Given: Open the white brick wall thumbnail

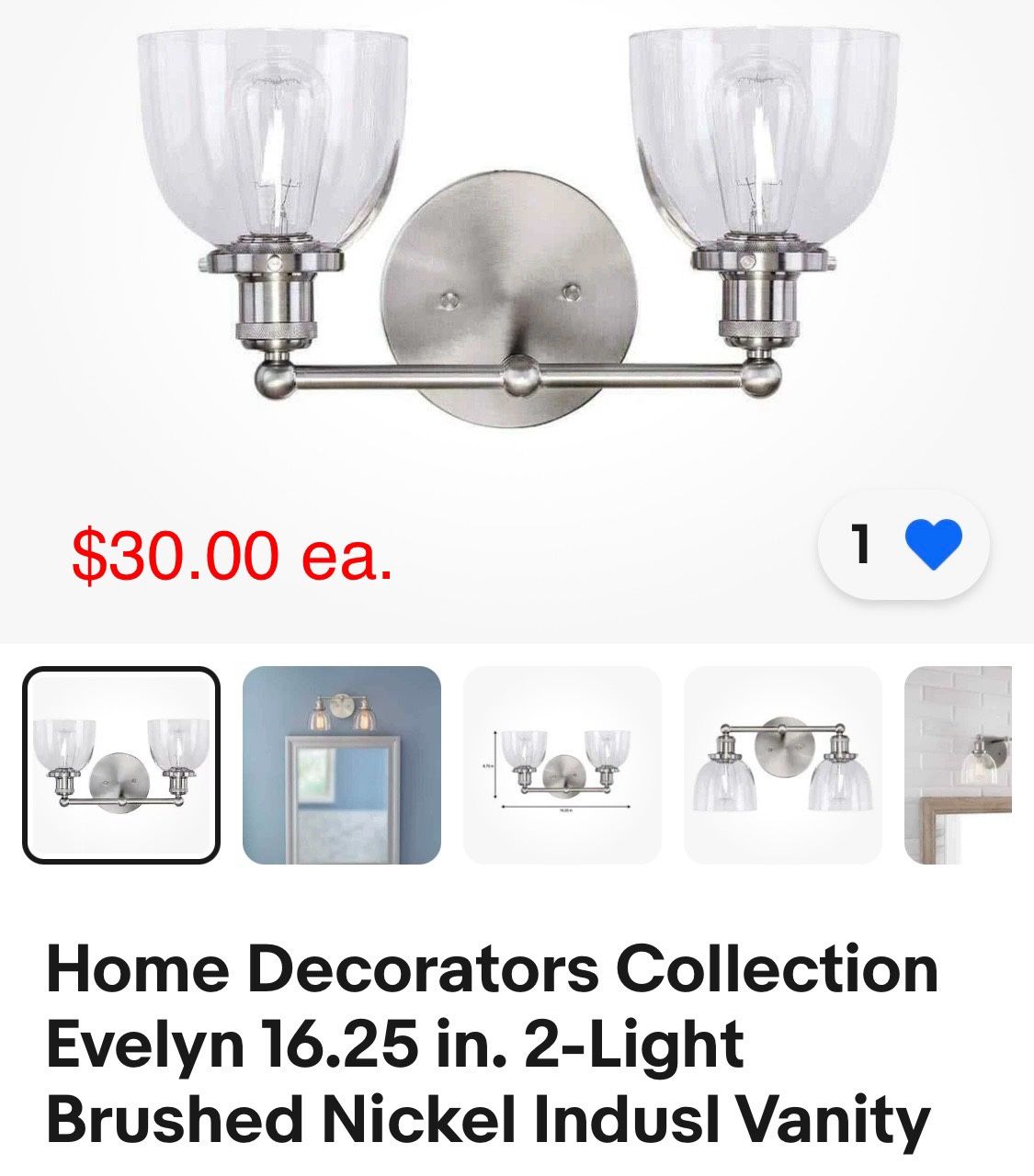Looking at the screenshot, I should pyautogui.click(x=960, y=765).
